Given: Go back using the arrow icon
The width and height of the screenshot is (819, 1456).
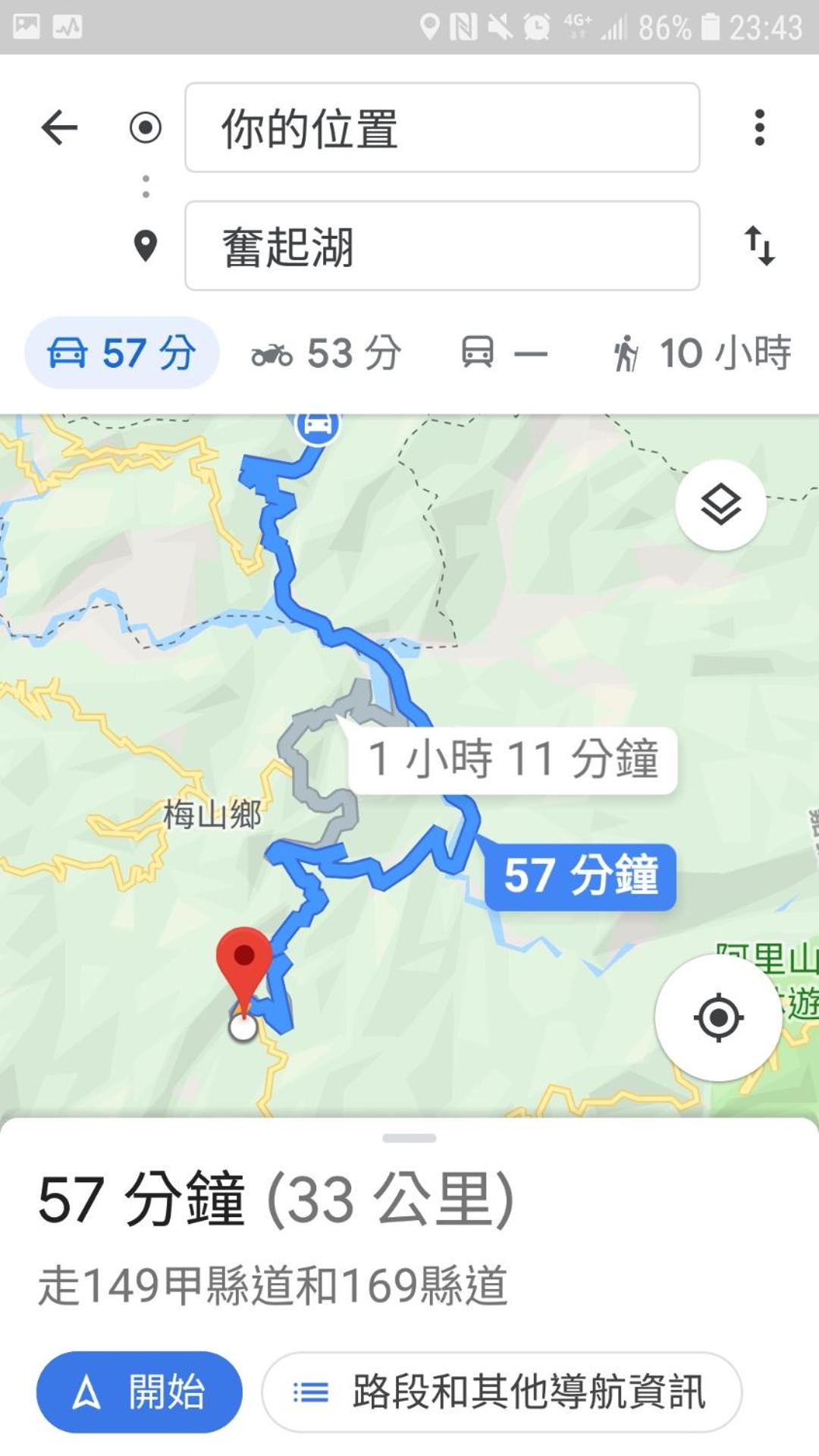Looking at the screenshot, I should [59, 127].
